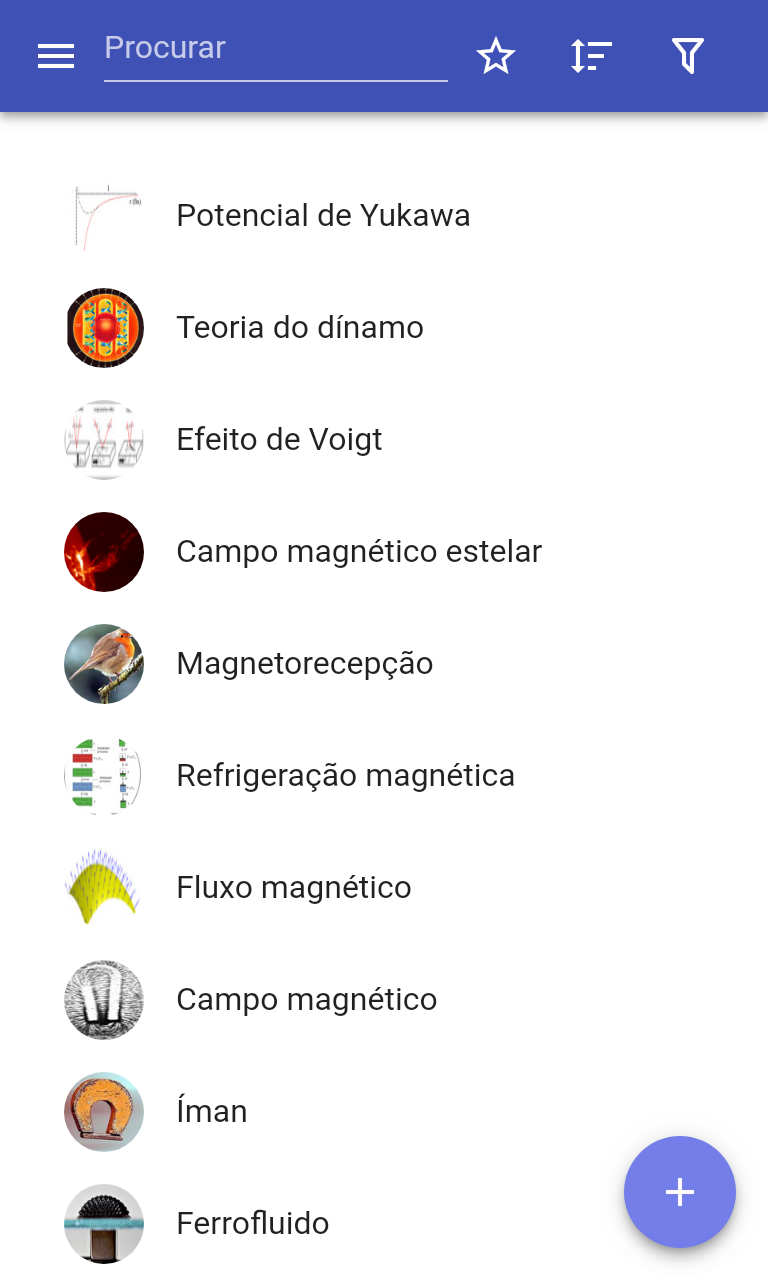Viewport: 768px width, 1280px height.
Task: Open the sort options icon
Action: tap(591, 57)
